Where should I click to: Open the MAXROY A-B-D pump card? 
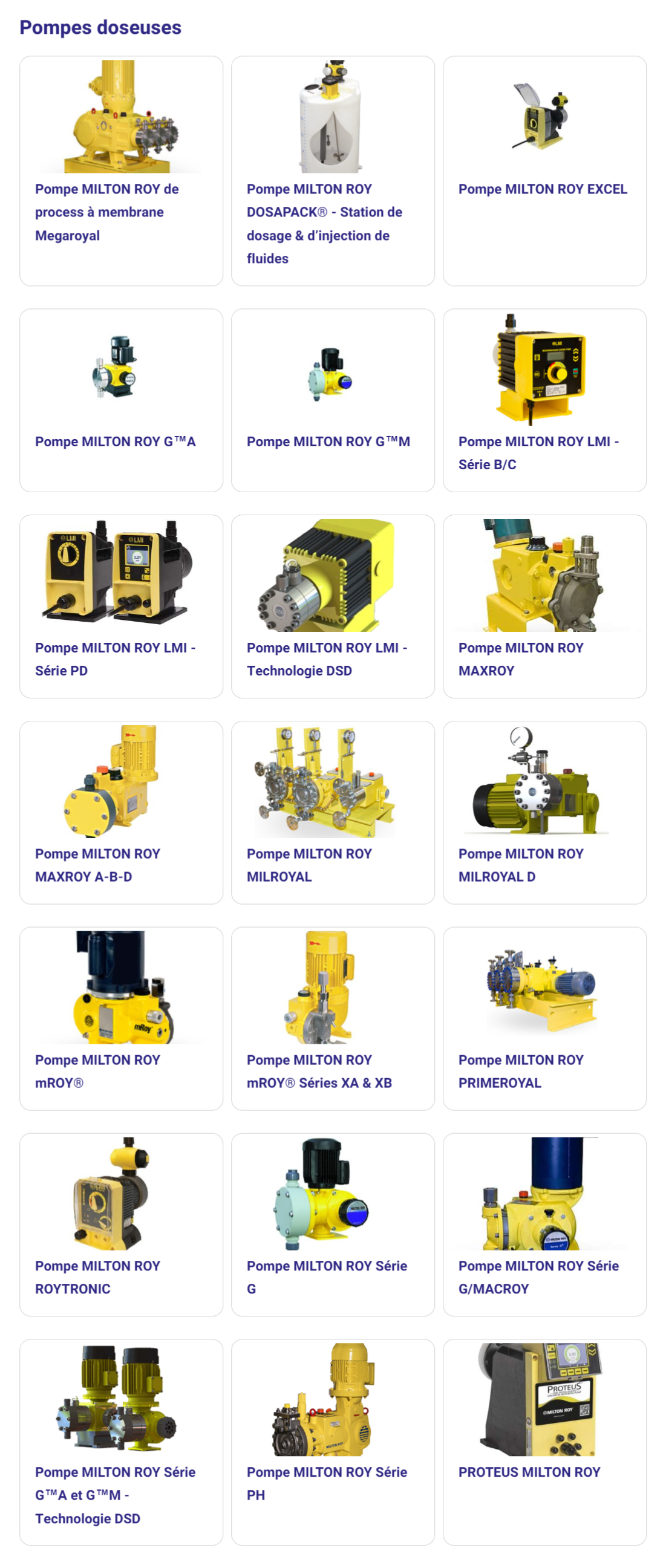(97, 864)
